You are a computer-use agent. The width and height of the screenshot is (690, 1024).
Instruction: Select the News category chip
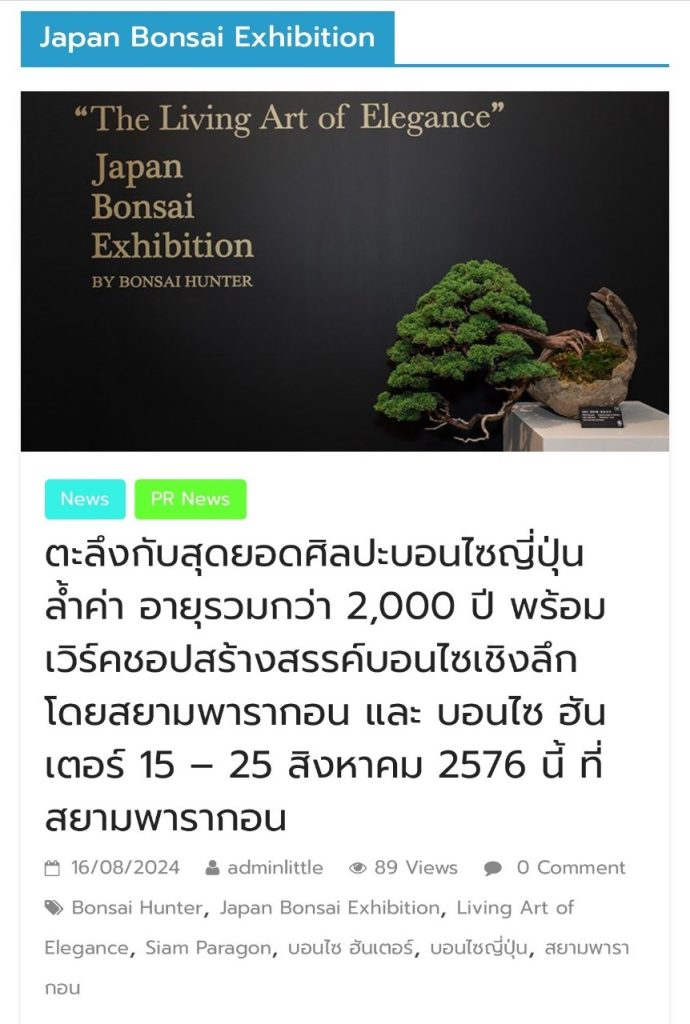pyautogui.click(x=85, y=499)
